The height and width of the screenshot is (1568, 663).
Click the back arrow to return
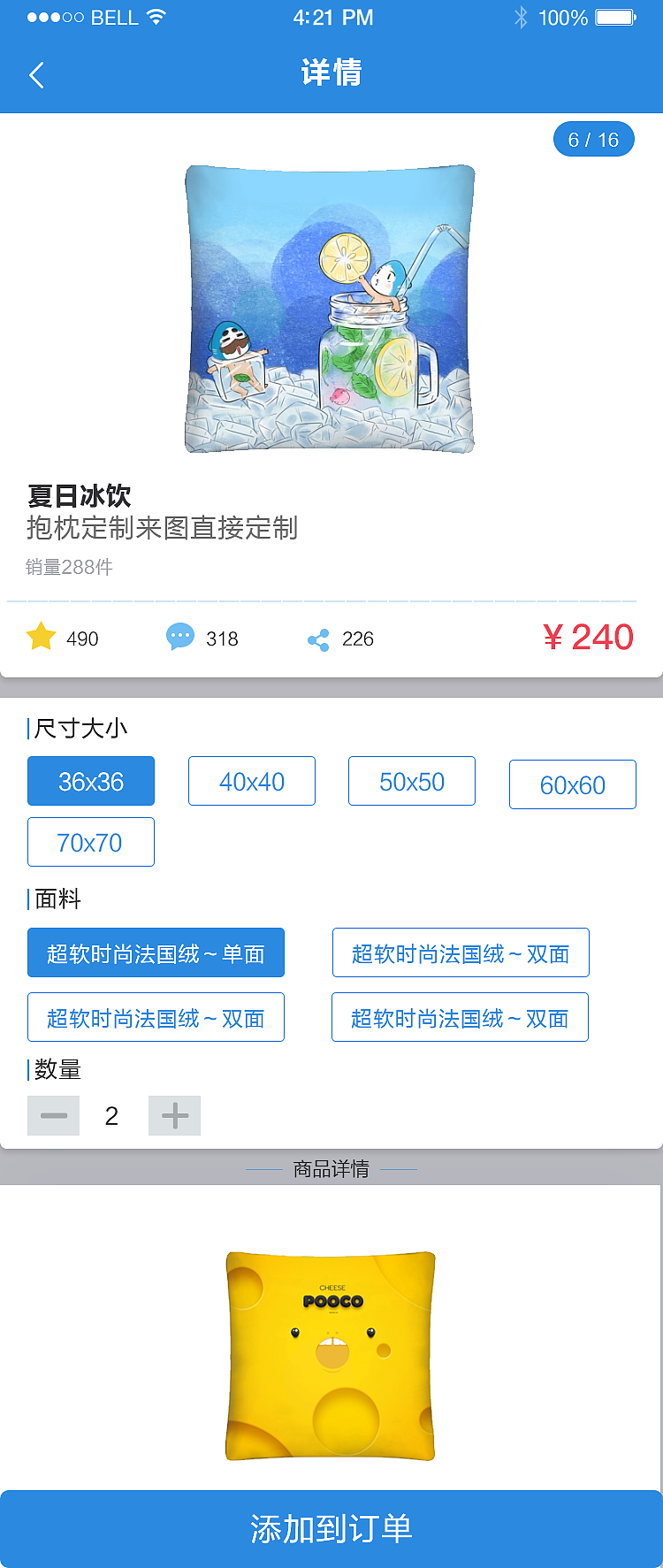click(35, 75)
